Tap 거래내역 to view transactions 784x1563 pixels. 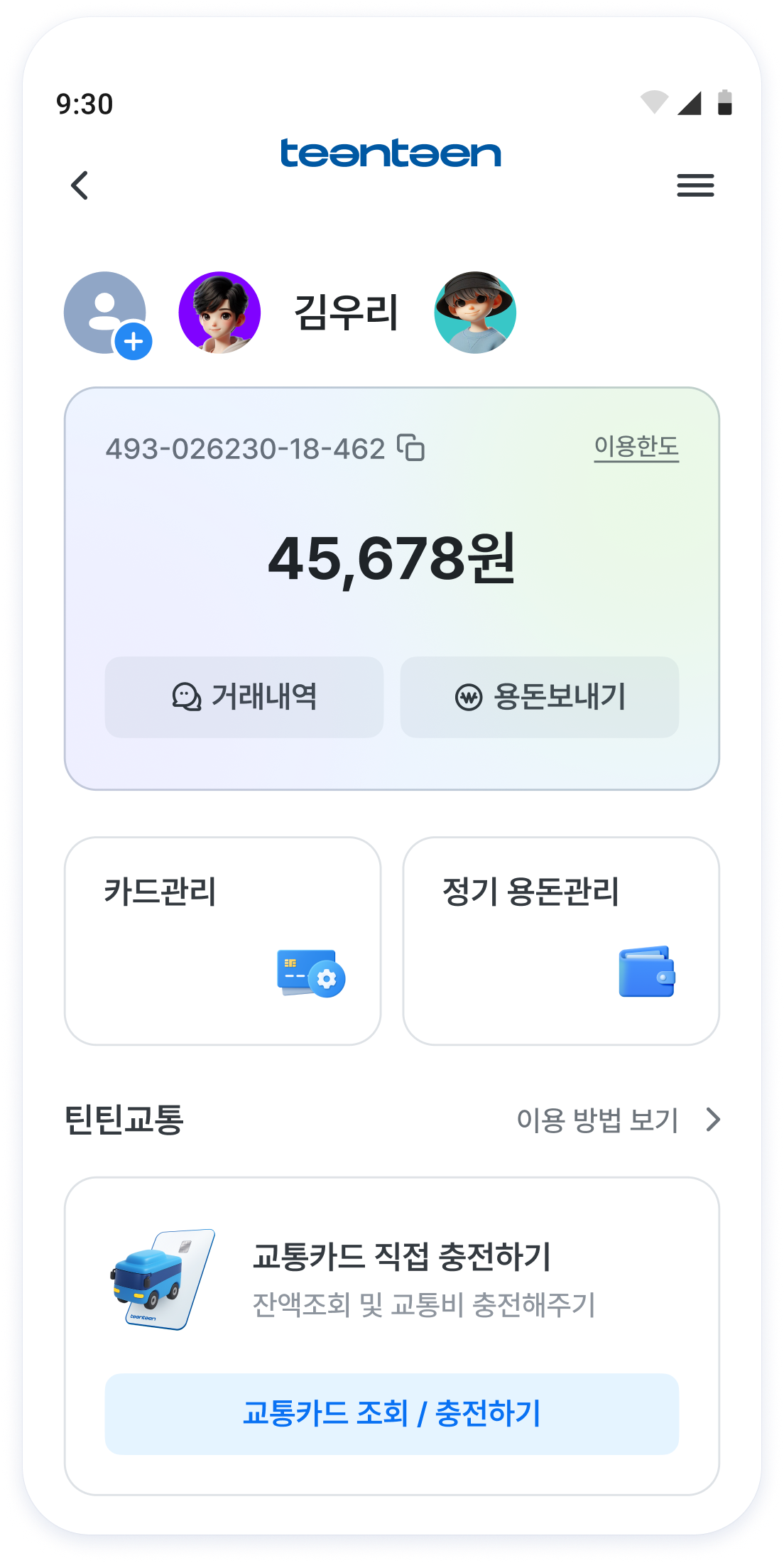244,697
